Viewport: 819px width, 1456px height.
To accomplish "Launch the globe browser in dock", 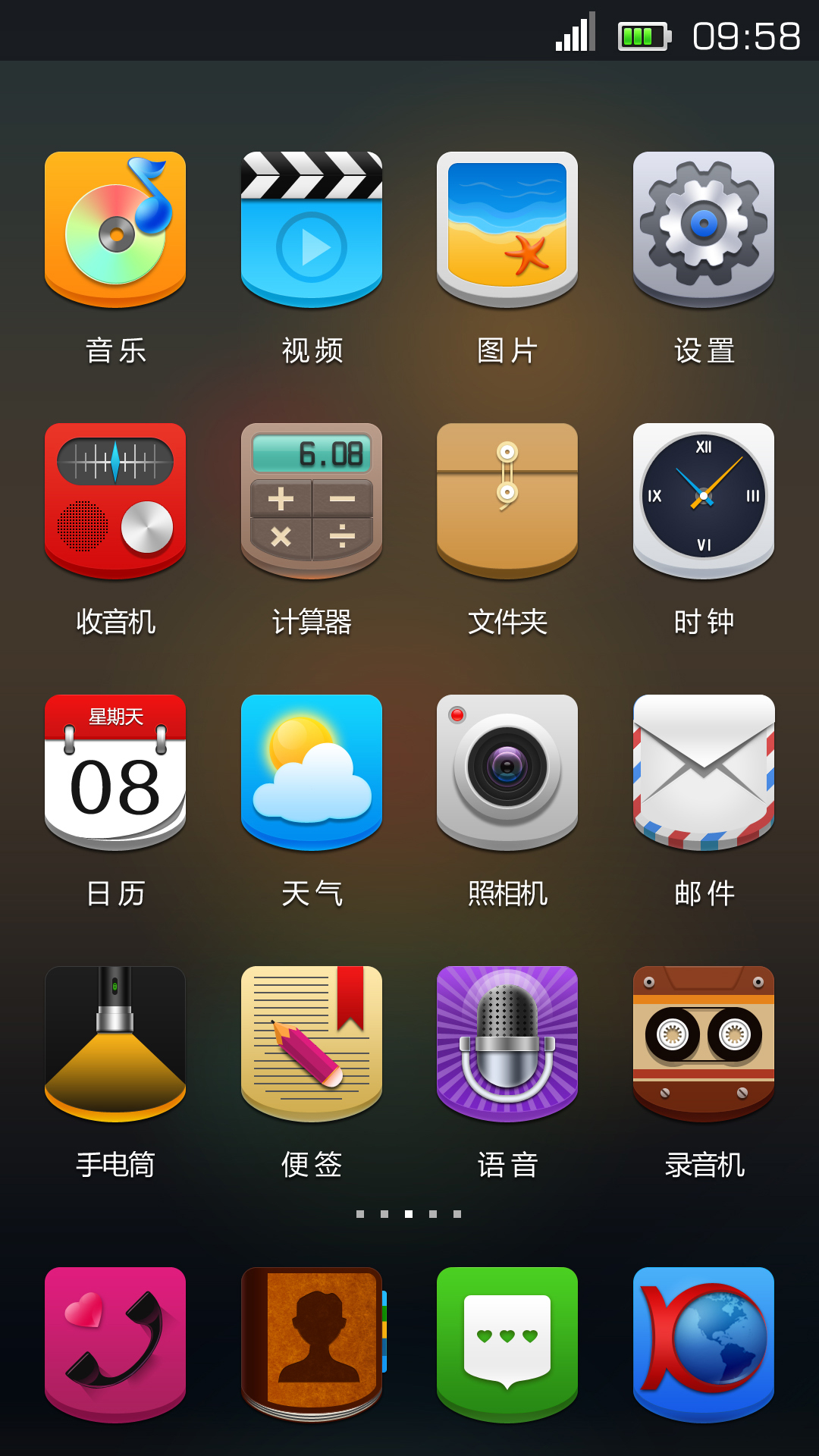I will pos(704,1344).
